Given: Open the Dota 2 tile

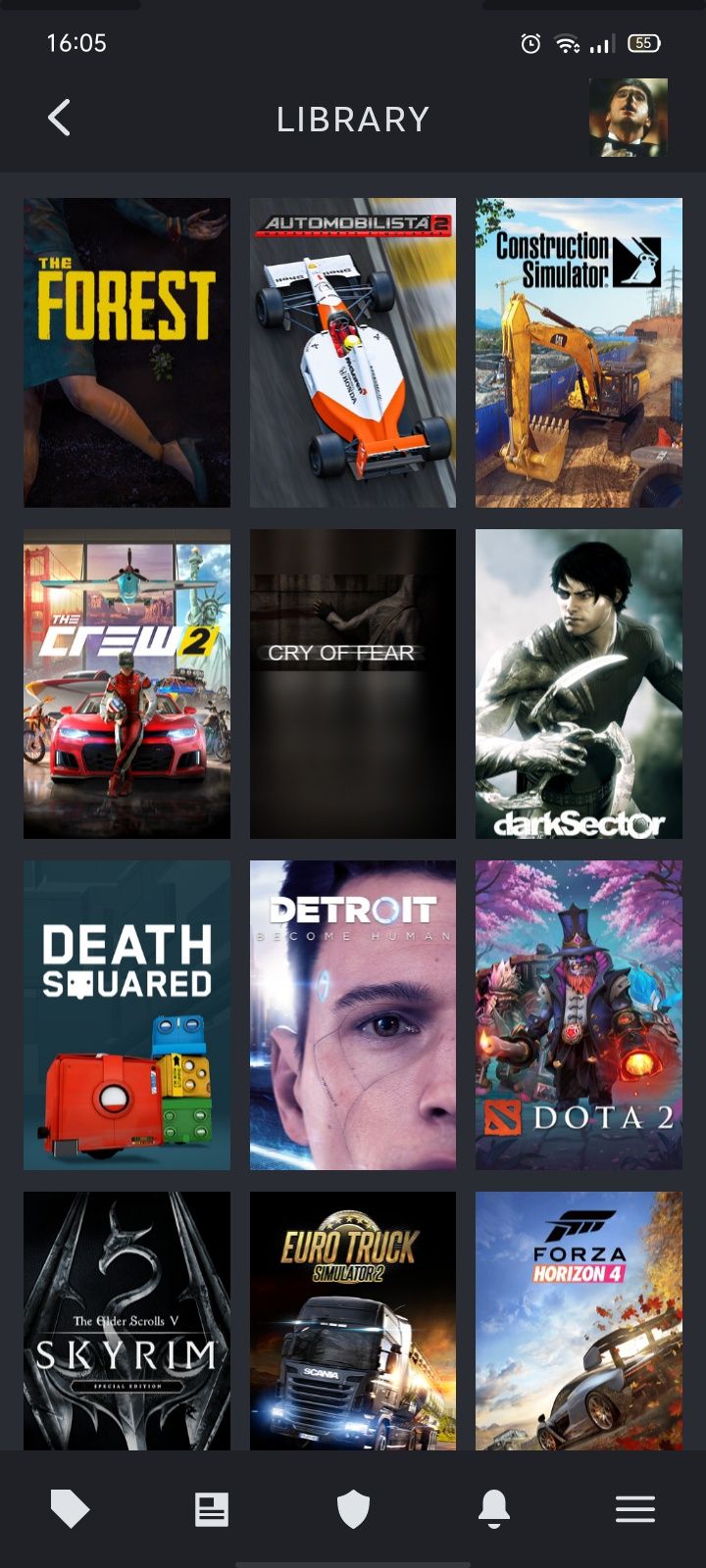Looking at the screenshot, I should point(579,1015).
